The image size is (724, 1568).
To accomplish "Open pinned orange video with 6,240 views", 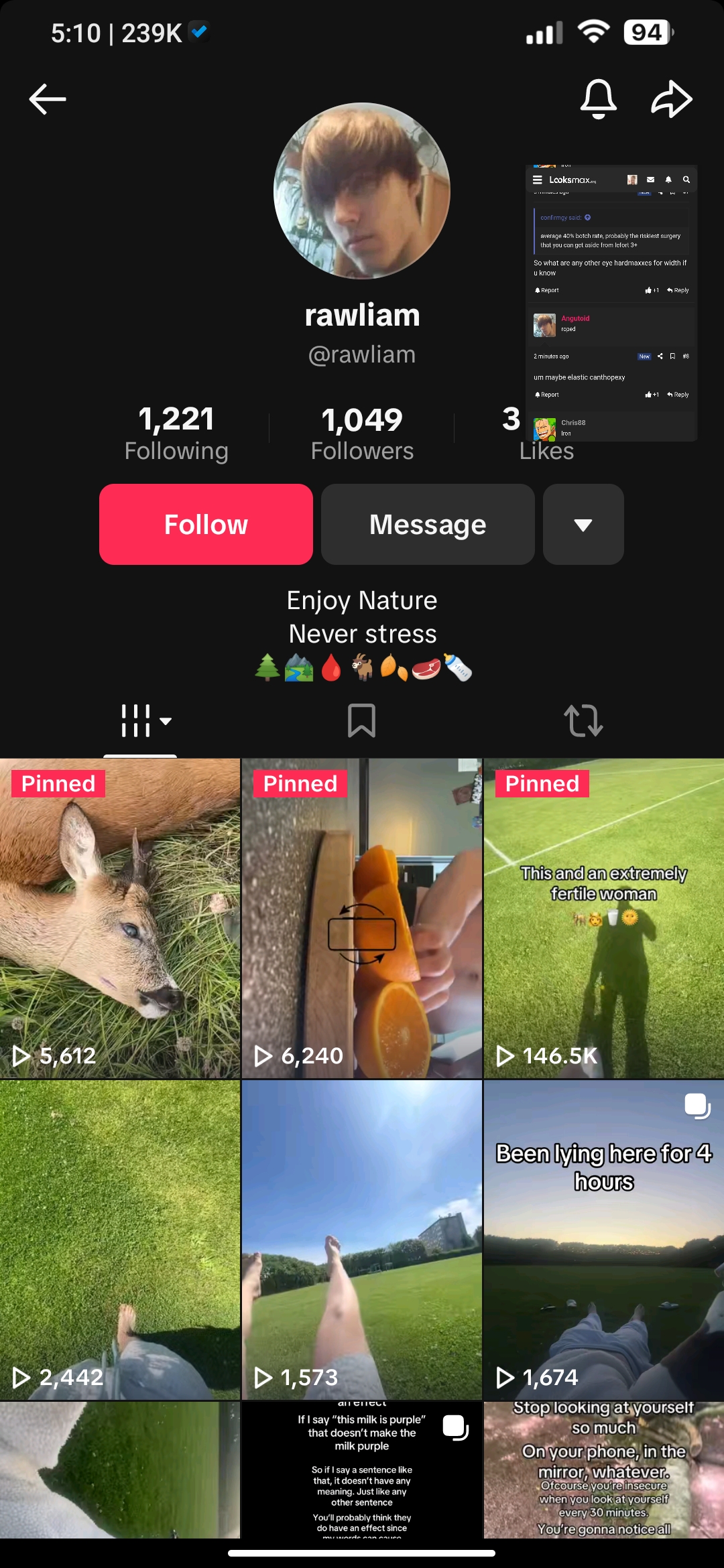I will coord(362,918).
